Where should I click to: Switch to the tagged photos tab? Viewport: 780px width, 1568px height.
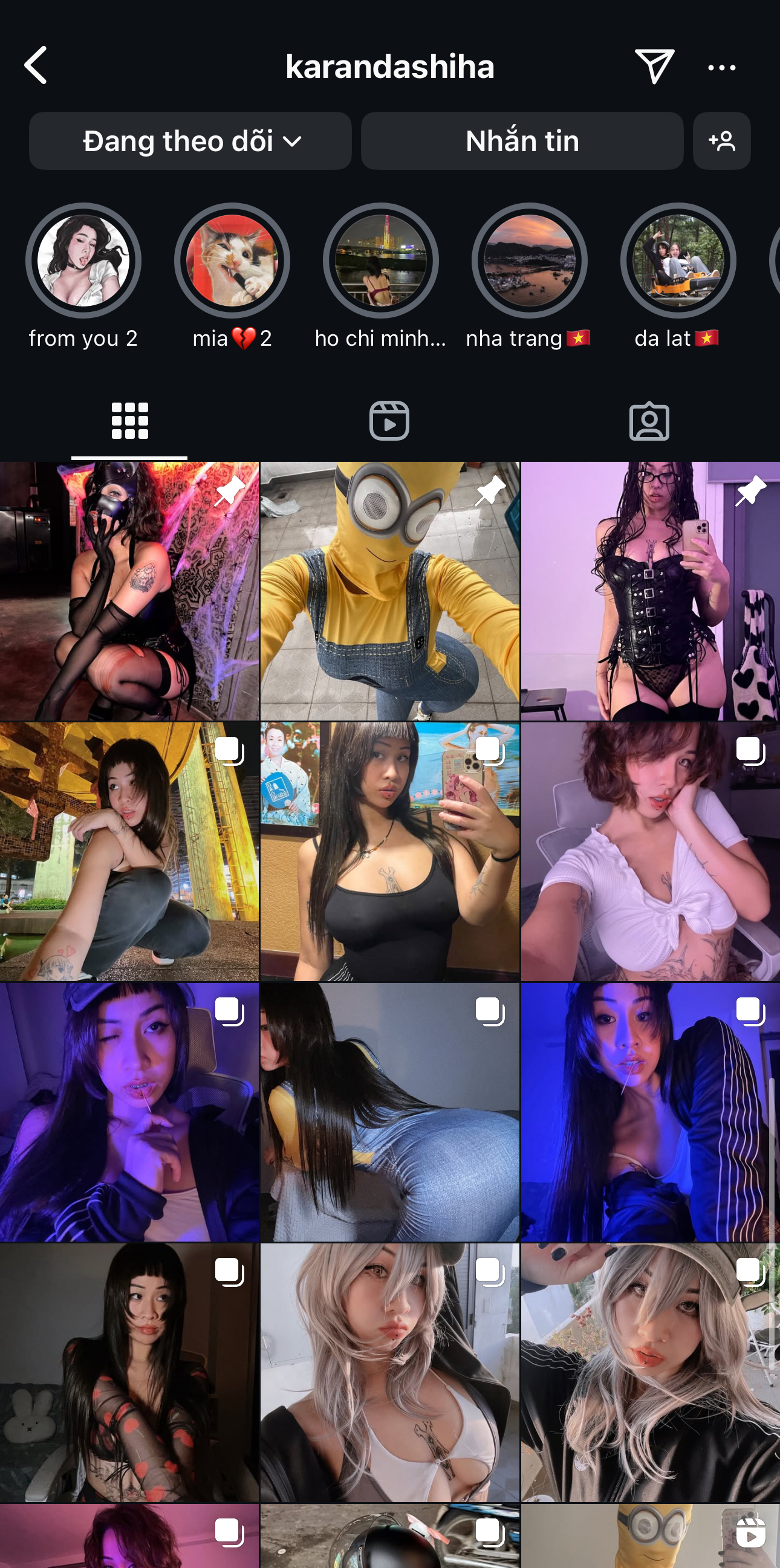(x=649, y=421)
